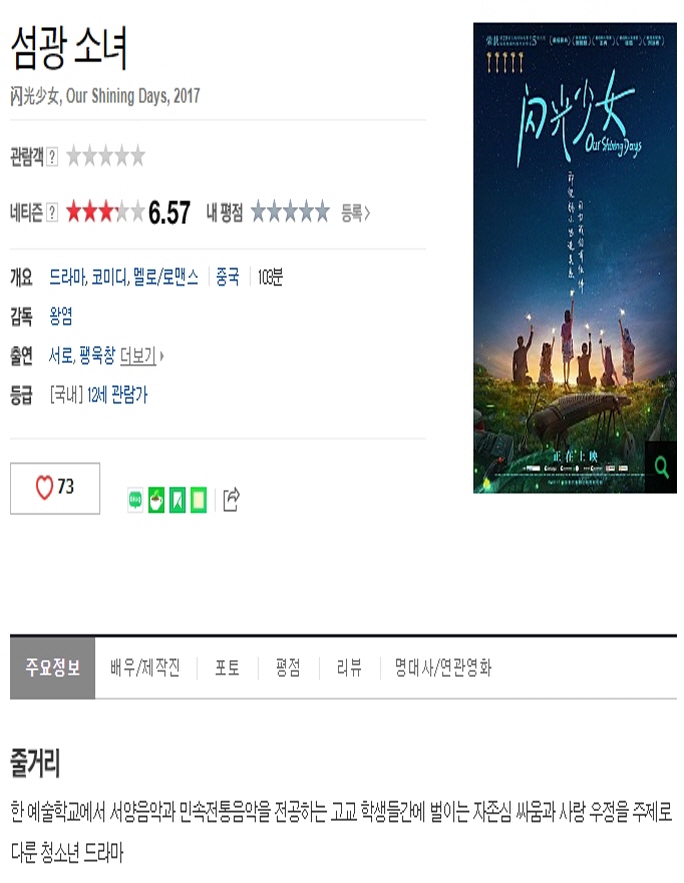Viewport: 684px width, 883px height.
Task: Open the 코미디 genre link
Action: tap(108, 277)
